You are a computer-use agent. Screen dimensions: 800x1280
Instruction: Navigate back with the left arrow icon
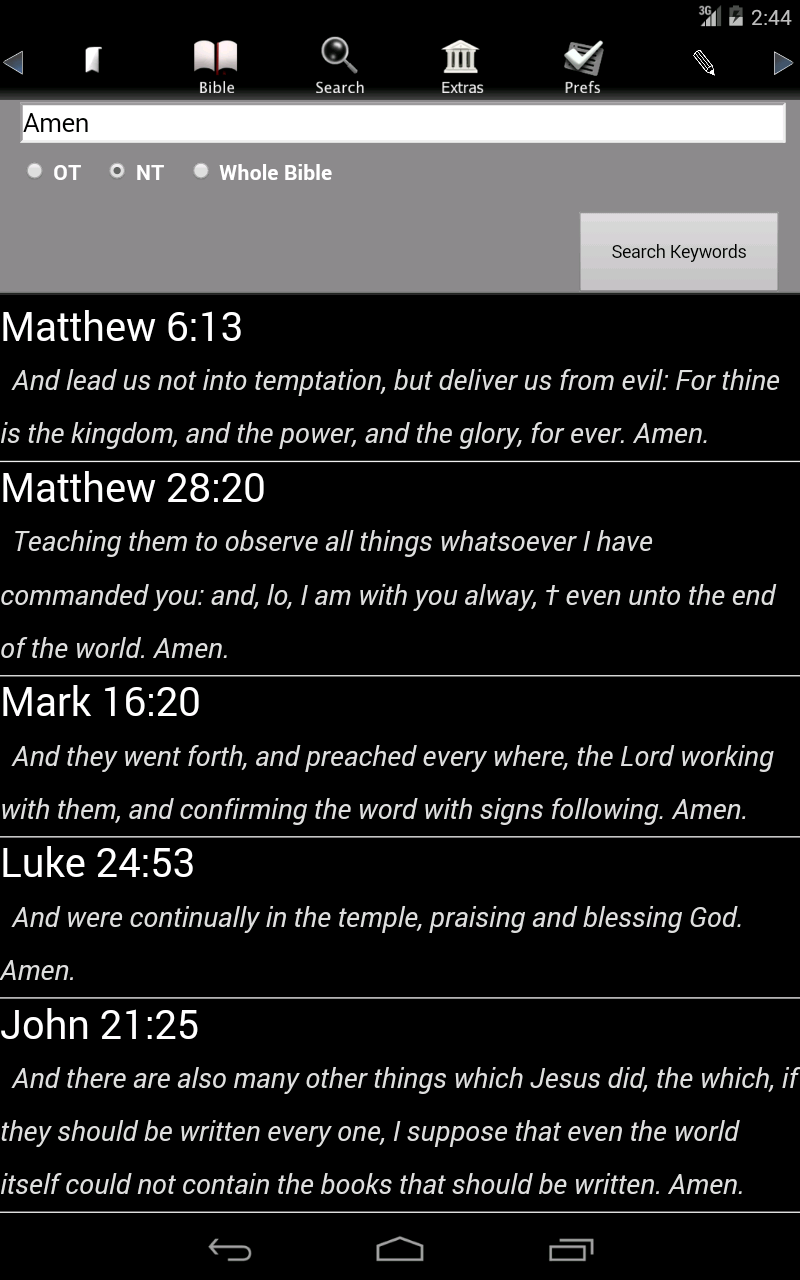(14, 62)
